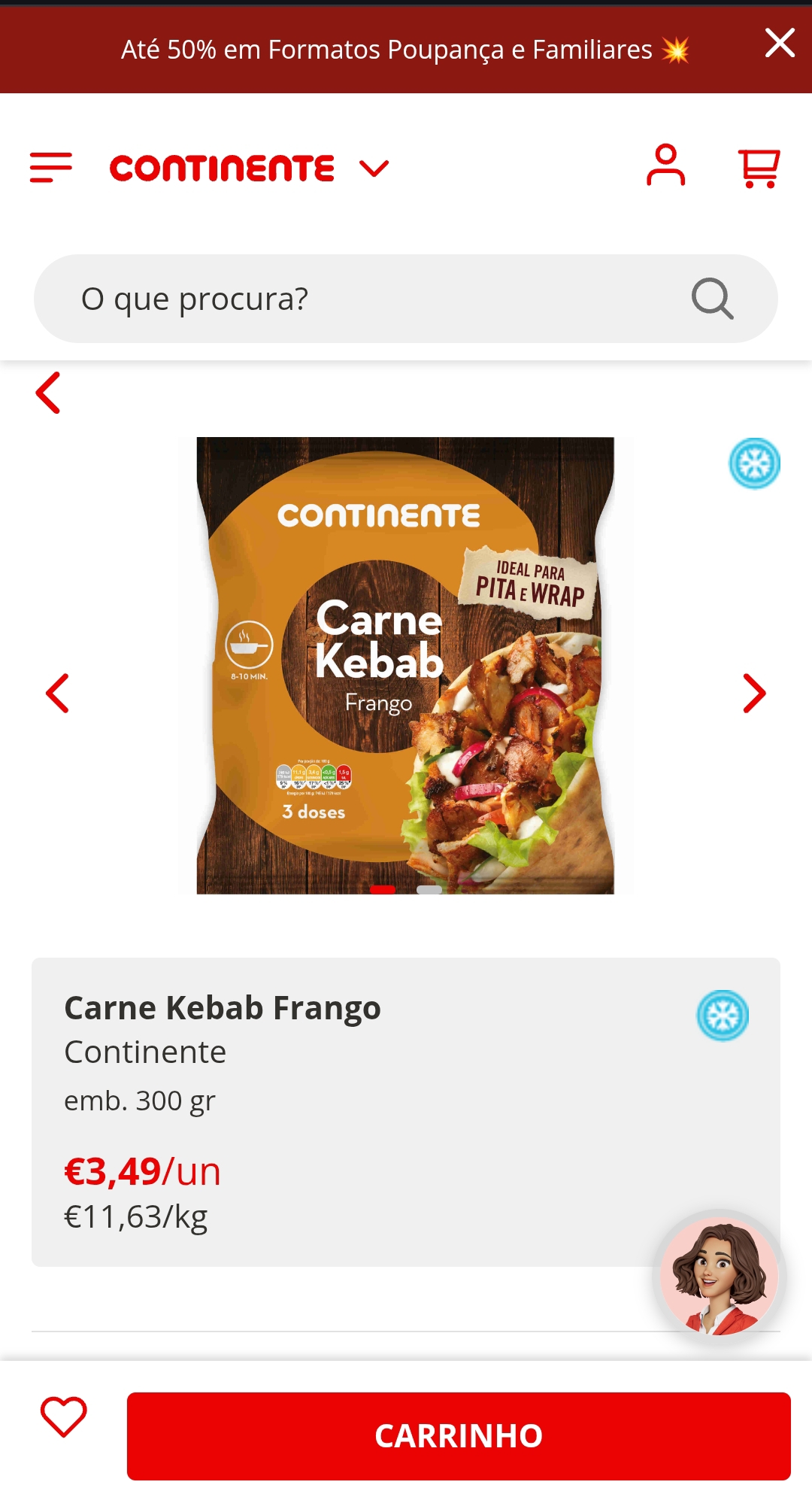Expand the Continente store dropdown
The image size is (812, 1497).
coord(374,169)
